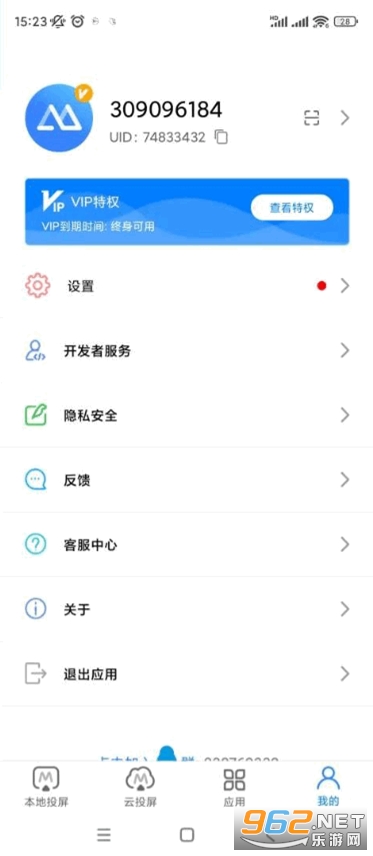Open profile details chevron next to scan

point(345,118)
